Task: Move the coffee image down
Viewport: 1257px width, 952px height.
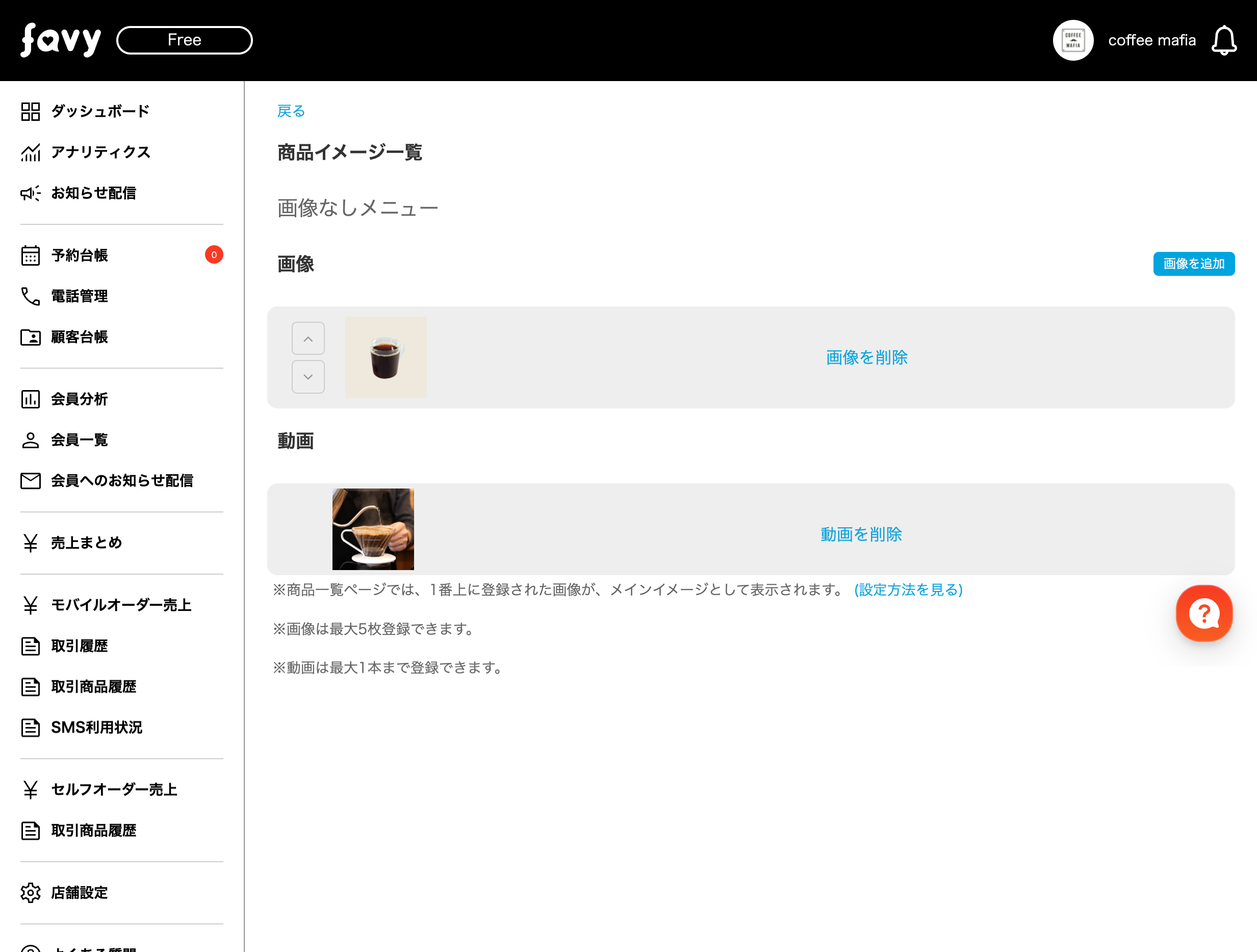Action: (308, 376)
